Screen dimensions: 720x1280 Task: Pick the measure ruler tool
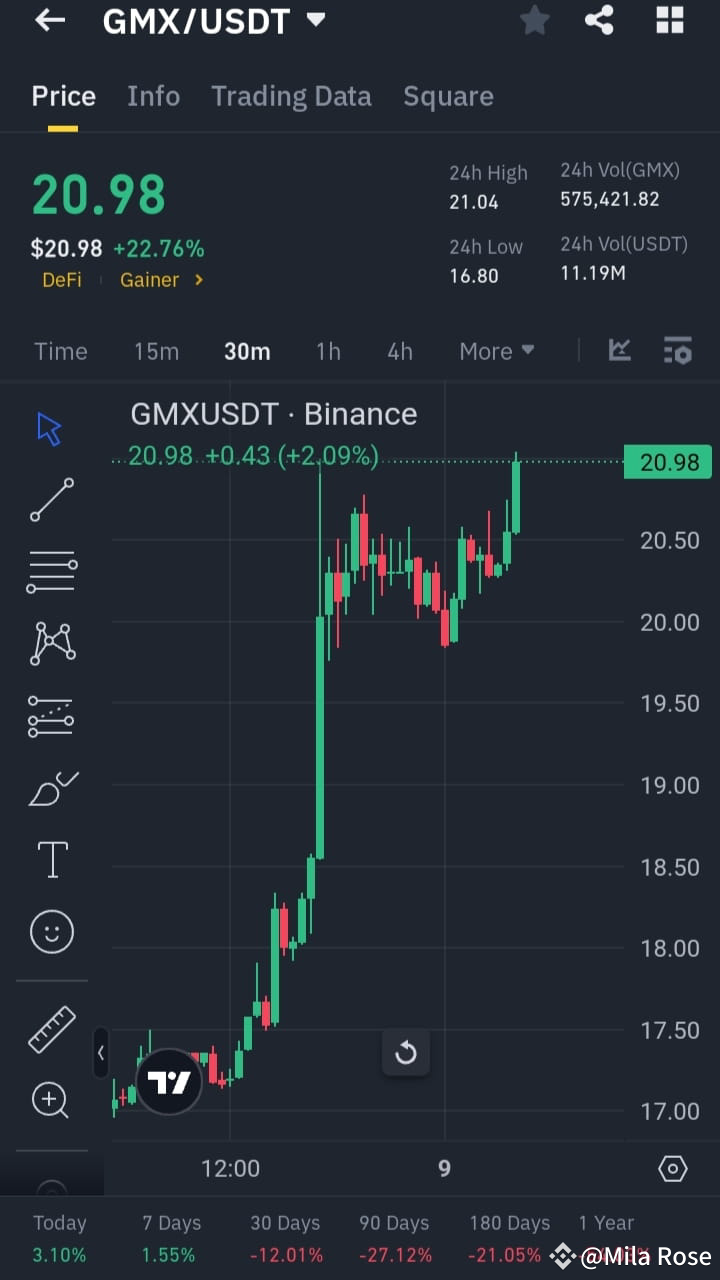pyautogui.click(x=51, y=1028)
